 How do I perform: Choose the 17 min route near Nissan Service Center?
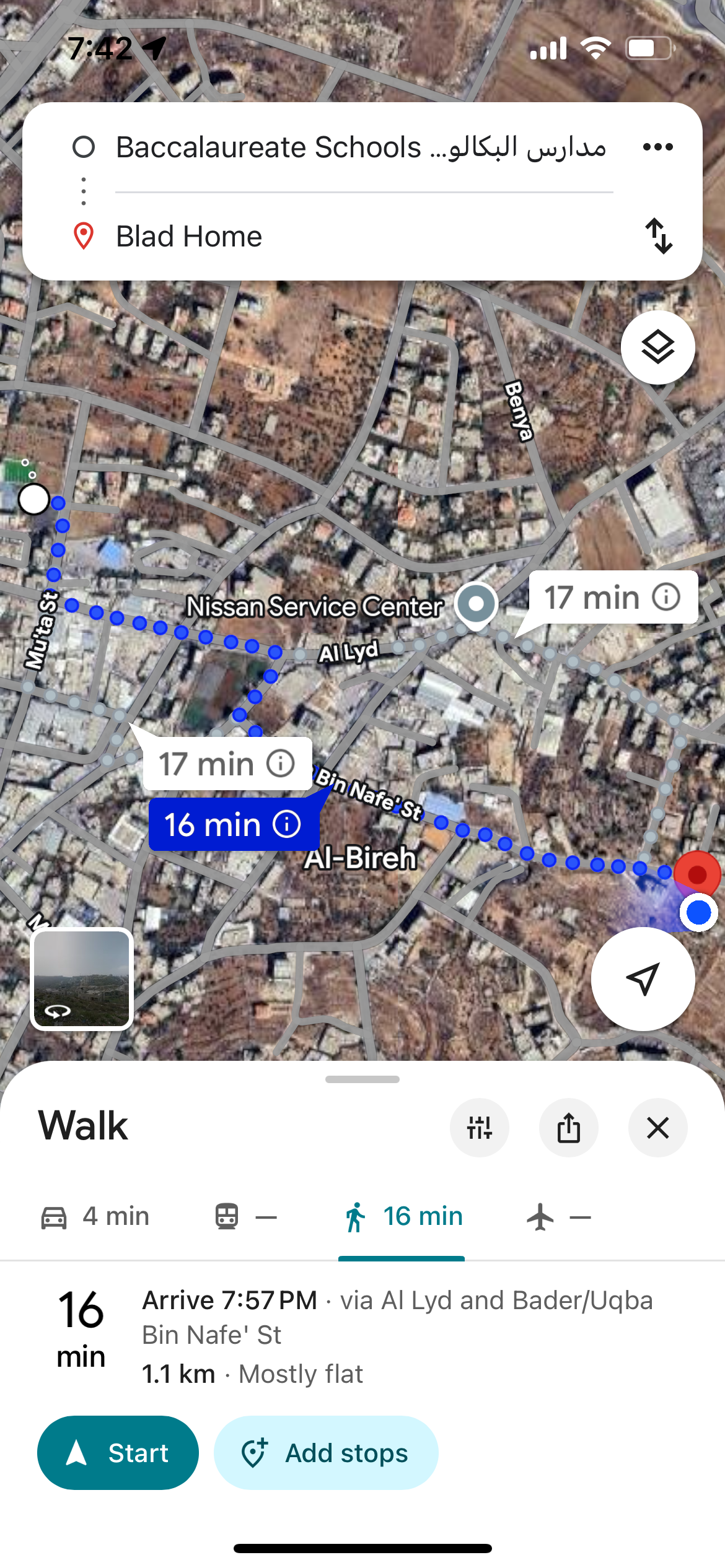[x=612, y=598]
